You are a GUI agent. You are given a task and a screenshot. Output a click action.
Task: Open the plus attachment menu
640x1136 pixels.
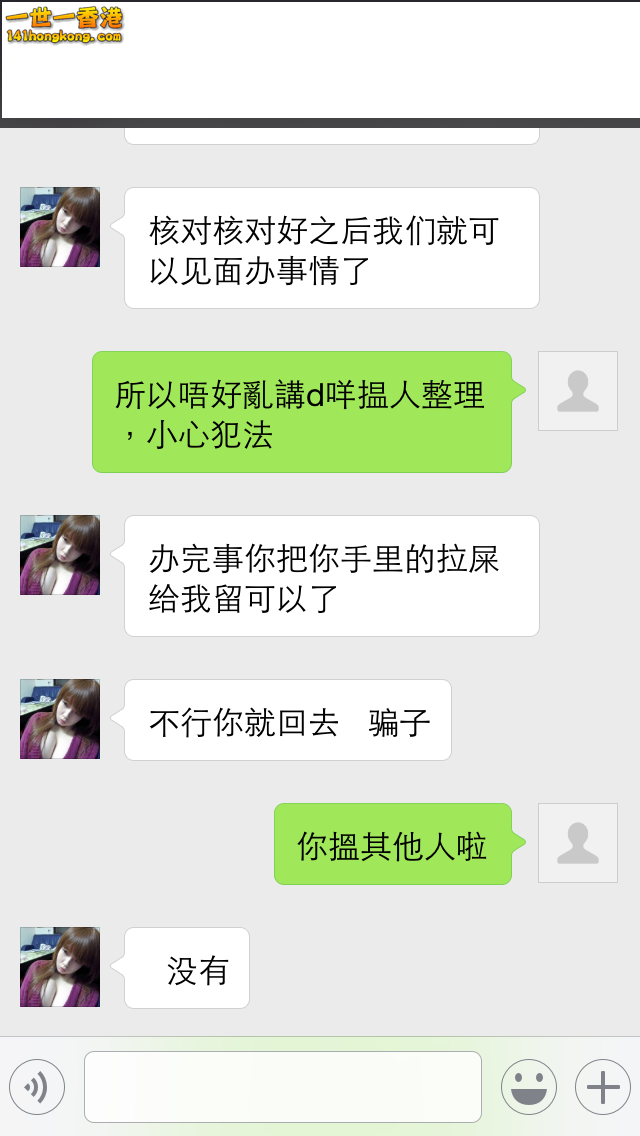(x=602, y=1087)
